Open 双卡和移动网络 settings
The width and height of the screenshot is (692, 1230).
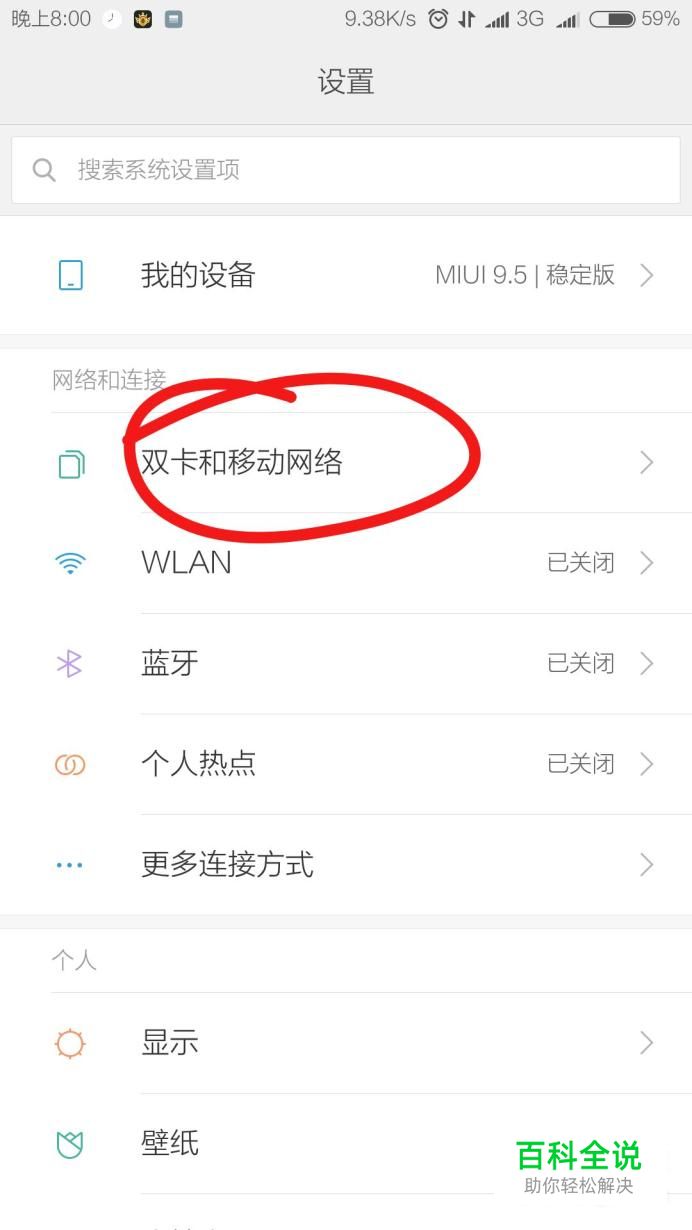point(345,462)
